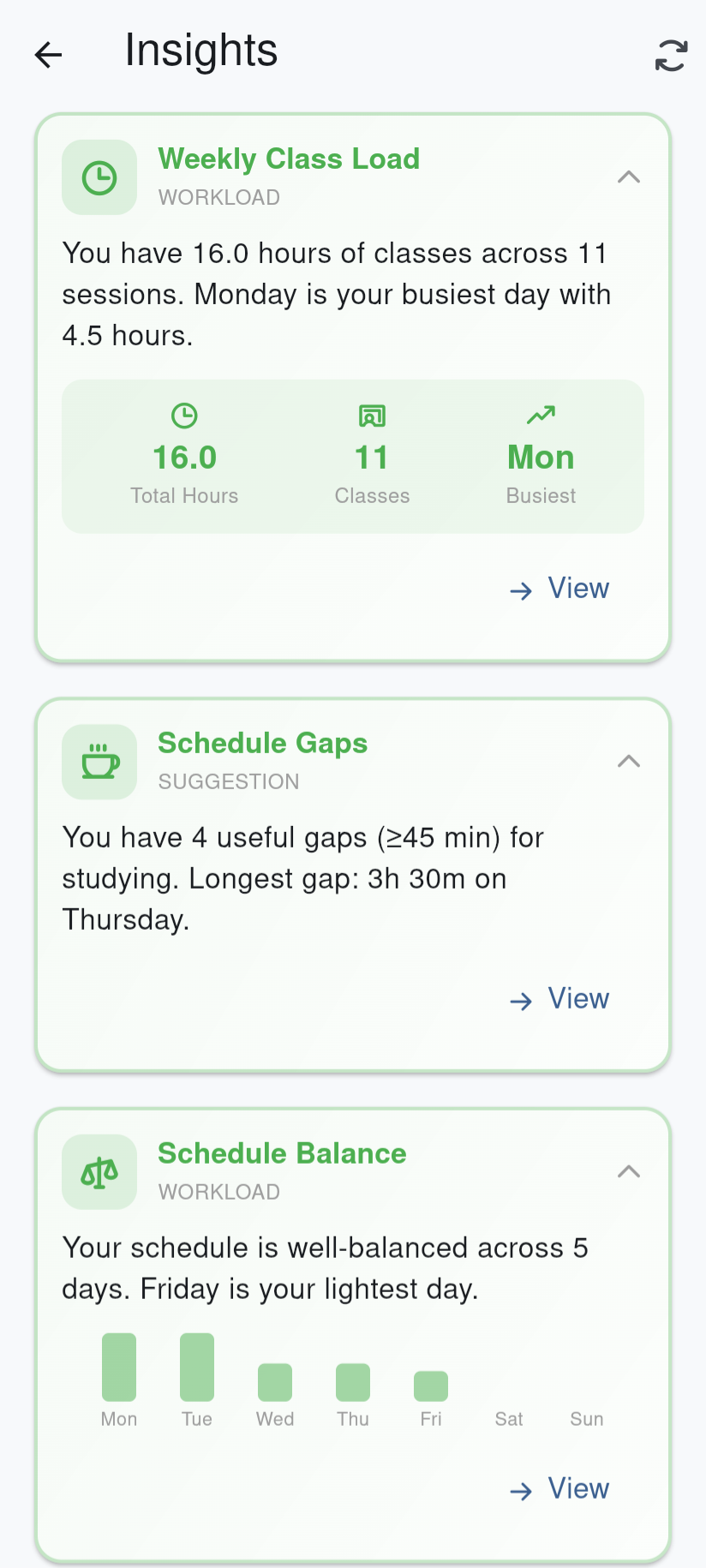Select Friday's bar in the balance chart
Viewport: 706px width, 1568px height.
[430, 1381]
